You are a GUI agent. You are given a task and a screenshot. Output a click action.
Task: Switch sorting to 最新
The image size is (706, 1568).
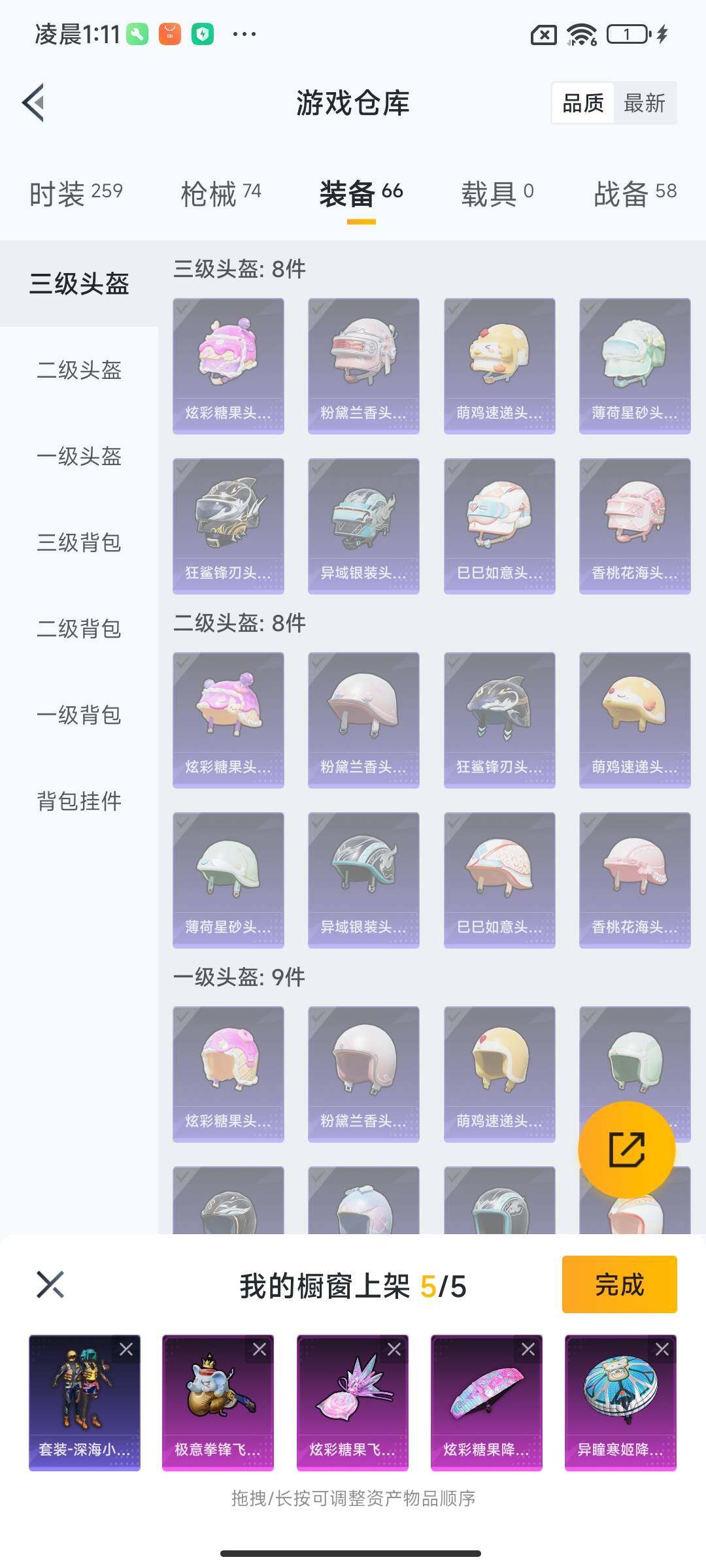pyautogui.click(x=645, y=103)
